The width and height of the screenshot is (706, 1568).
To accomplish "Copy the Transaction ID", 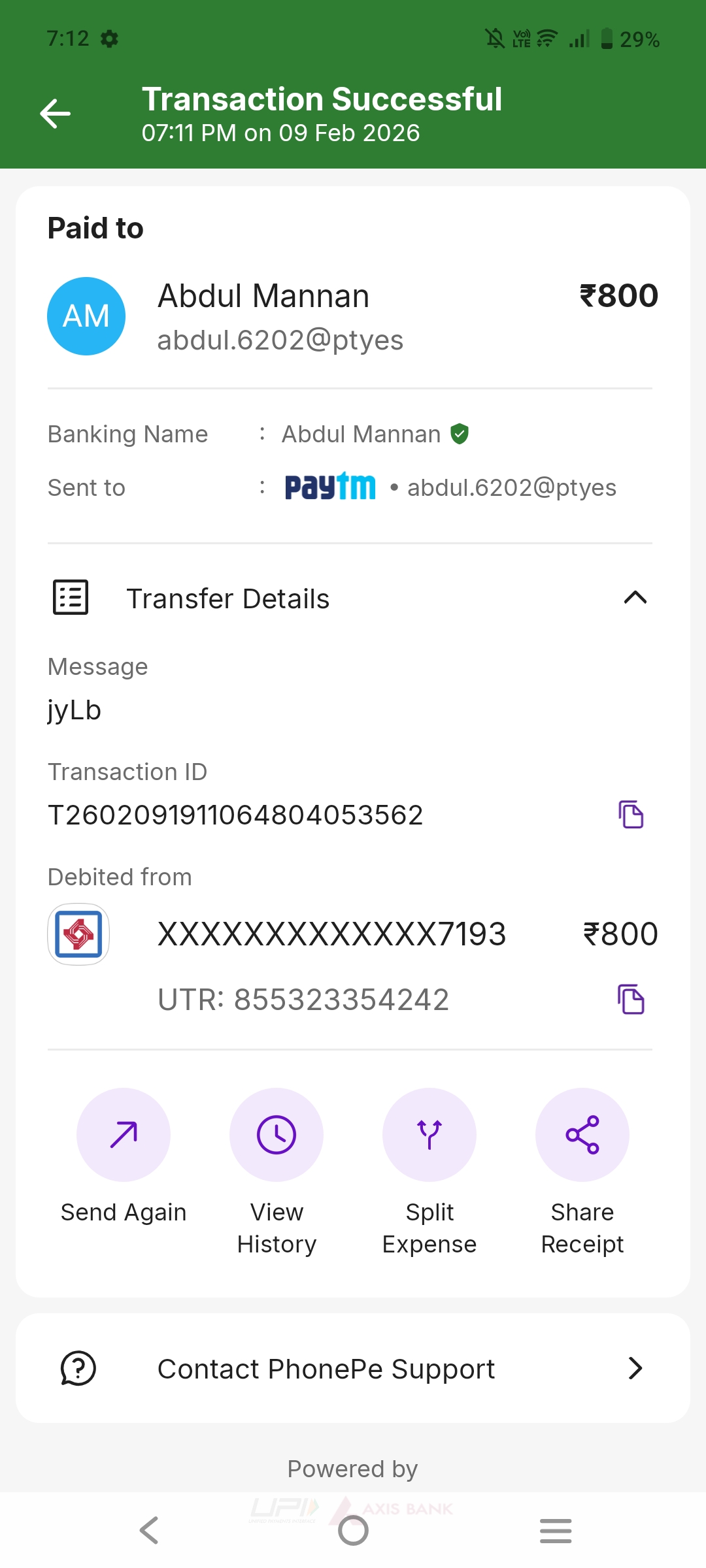I will 631,815.
